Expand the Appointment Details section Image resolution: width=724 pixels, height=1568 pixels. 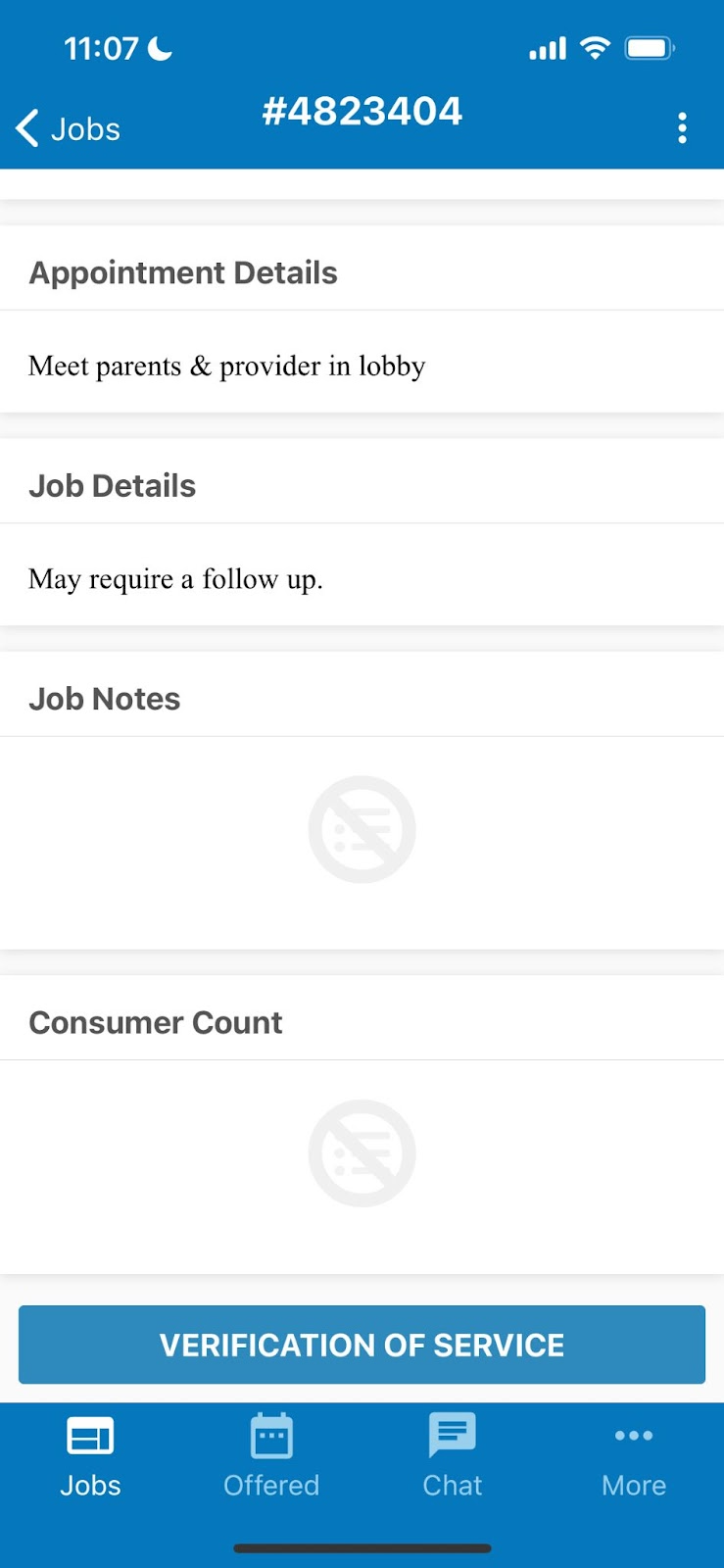tap(183, 272)
